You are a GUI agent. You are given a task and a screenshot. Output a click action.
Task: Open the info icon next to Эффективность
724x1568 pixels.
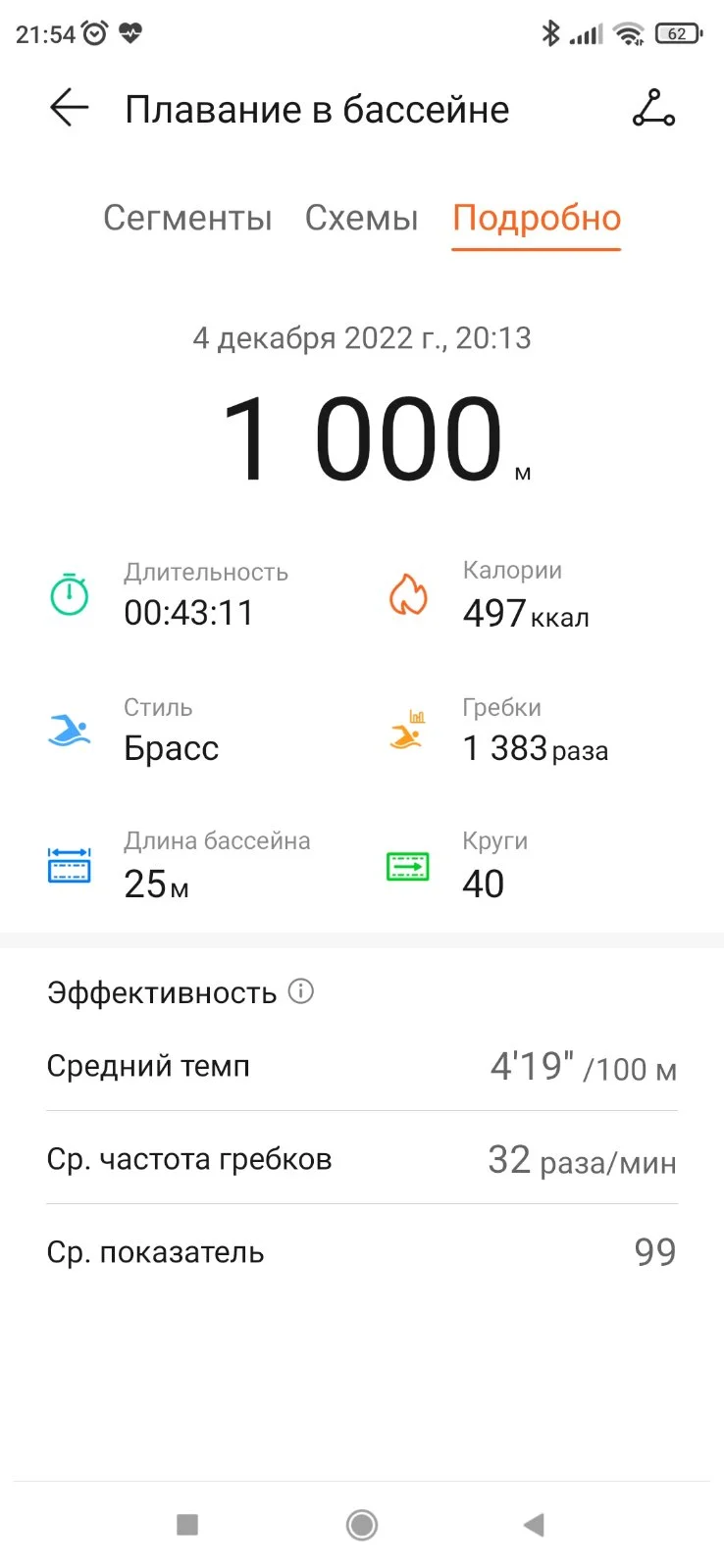[x=301, y=991]
